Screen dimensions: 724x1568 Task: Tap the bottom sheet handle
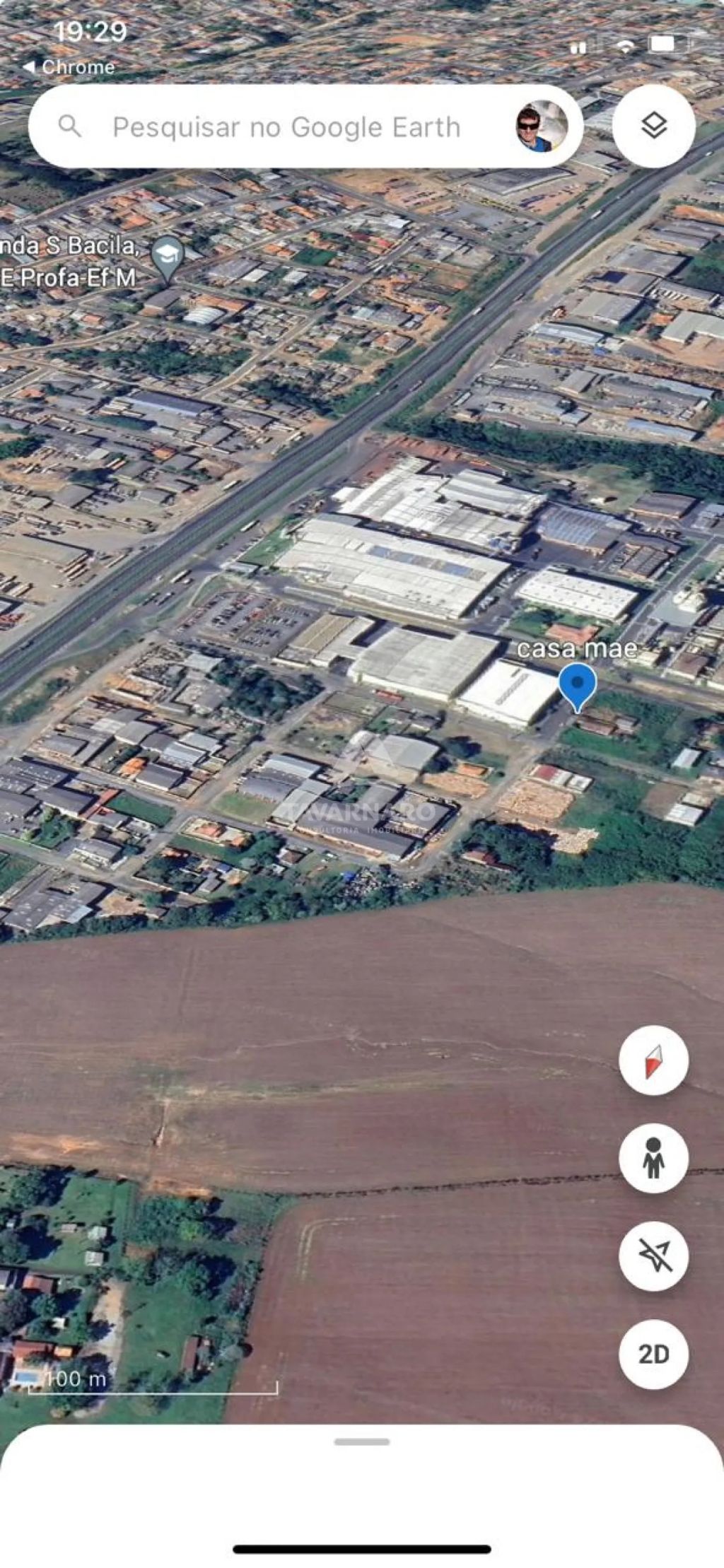tap(362, 1441)
